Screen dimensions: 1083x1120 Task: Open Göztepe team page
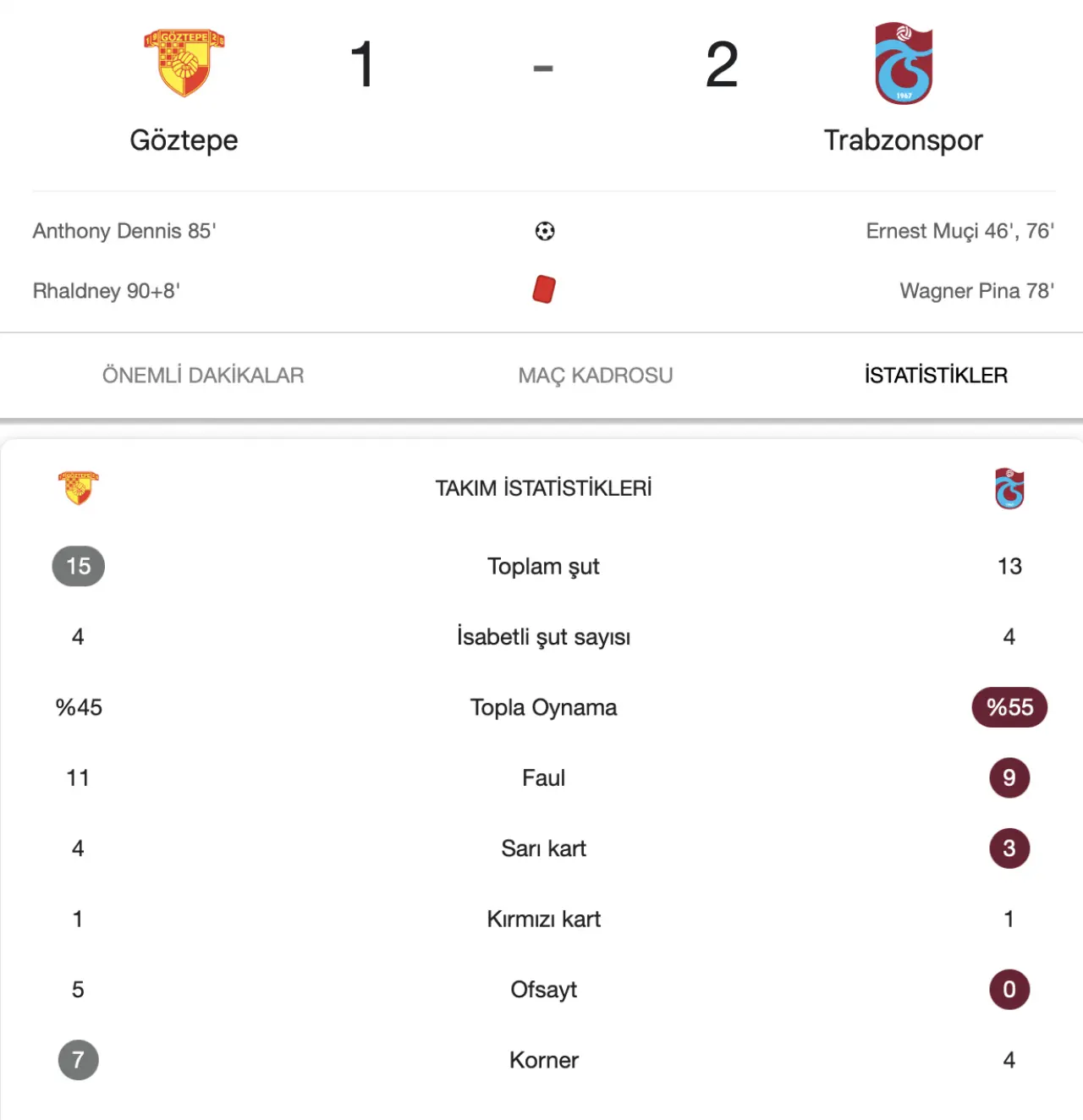pos(184,140)
